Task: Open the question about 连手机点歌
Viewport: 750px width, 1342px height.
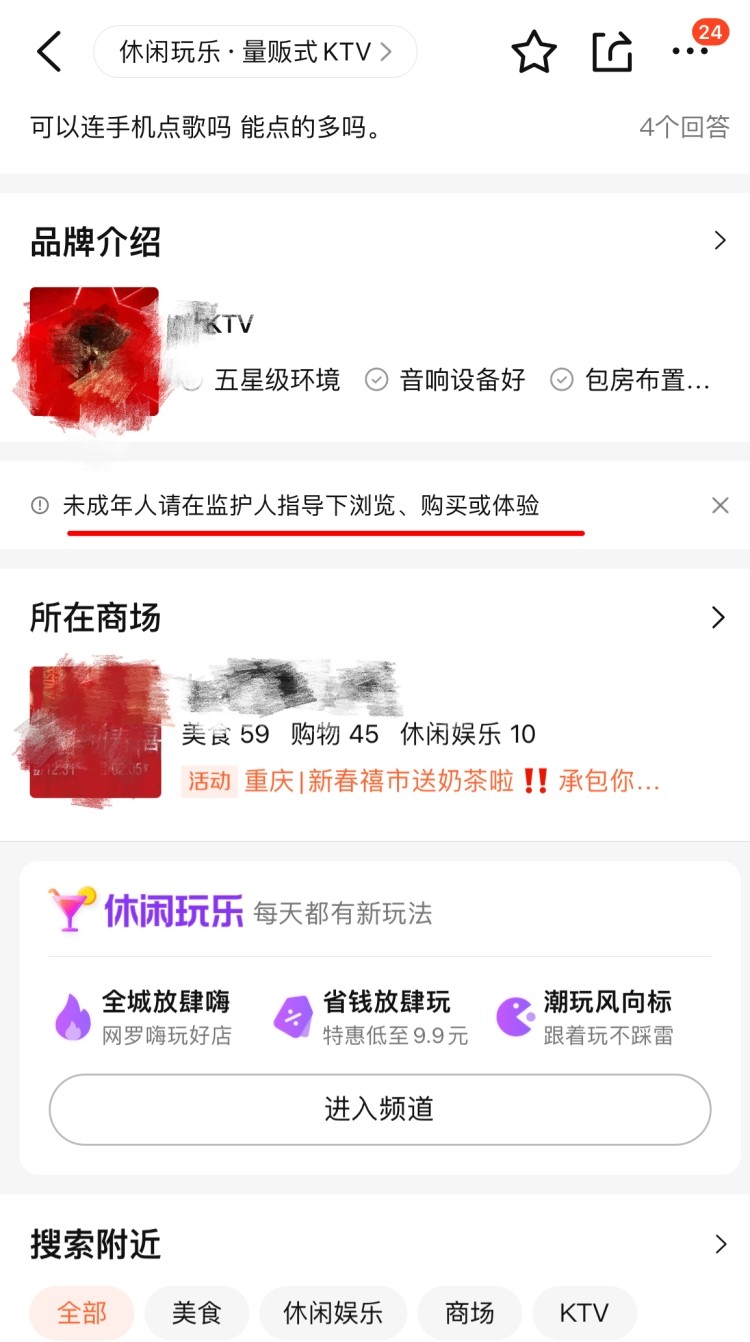Action: (205, 128)
